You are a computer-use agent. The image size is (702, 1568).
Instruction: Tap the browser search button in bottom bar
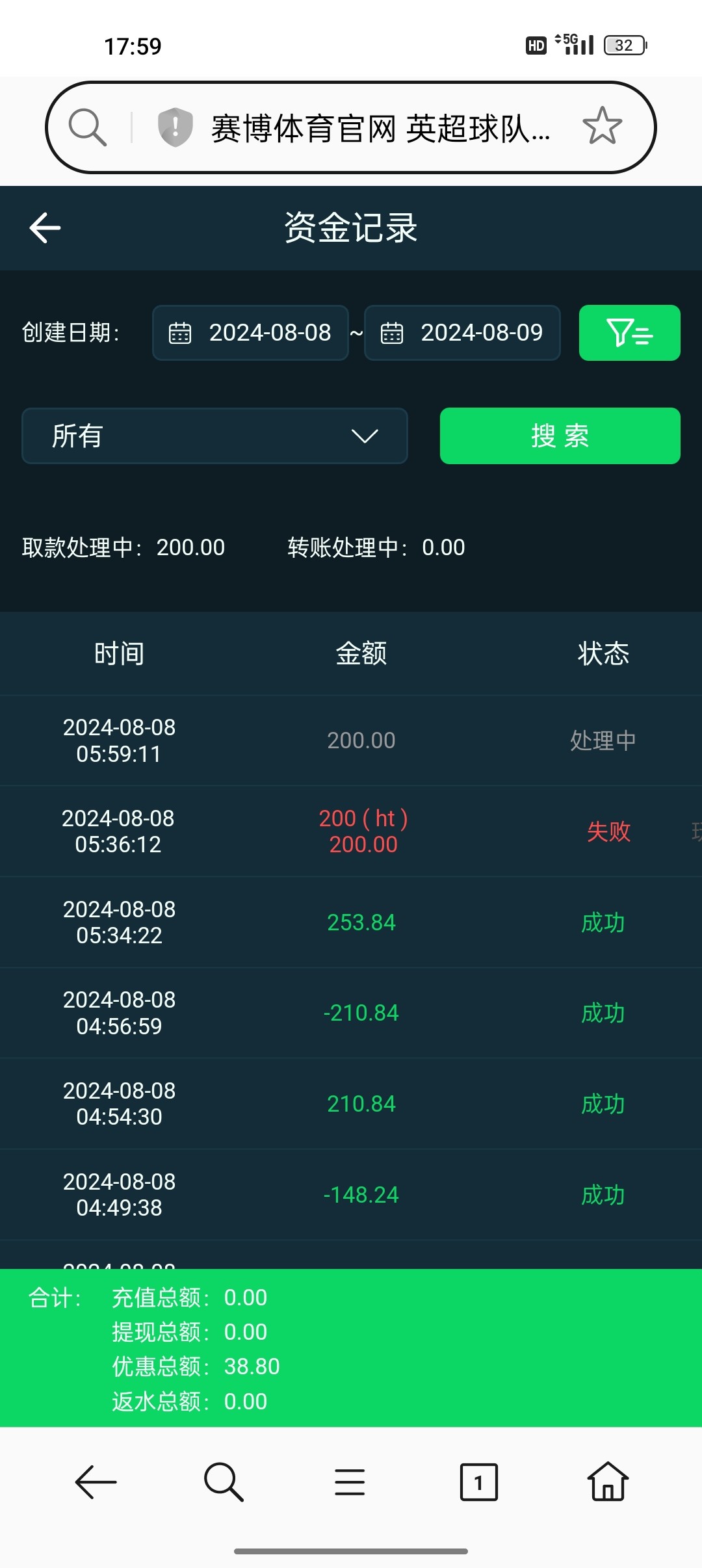click(224, 1482)
